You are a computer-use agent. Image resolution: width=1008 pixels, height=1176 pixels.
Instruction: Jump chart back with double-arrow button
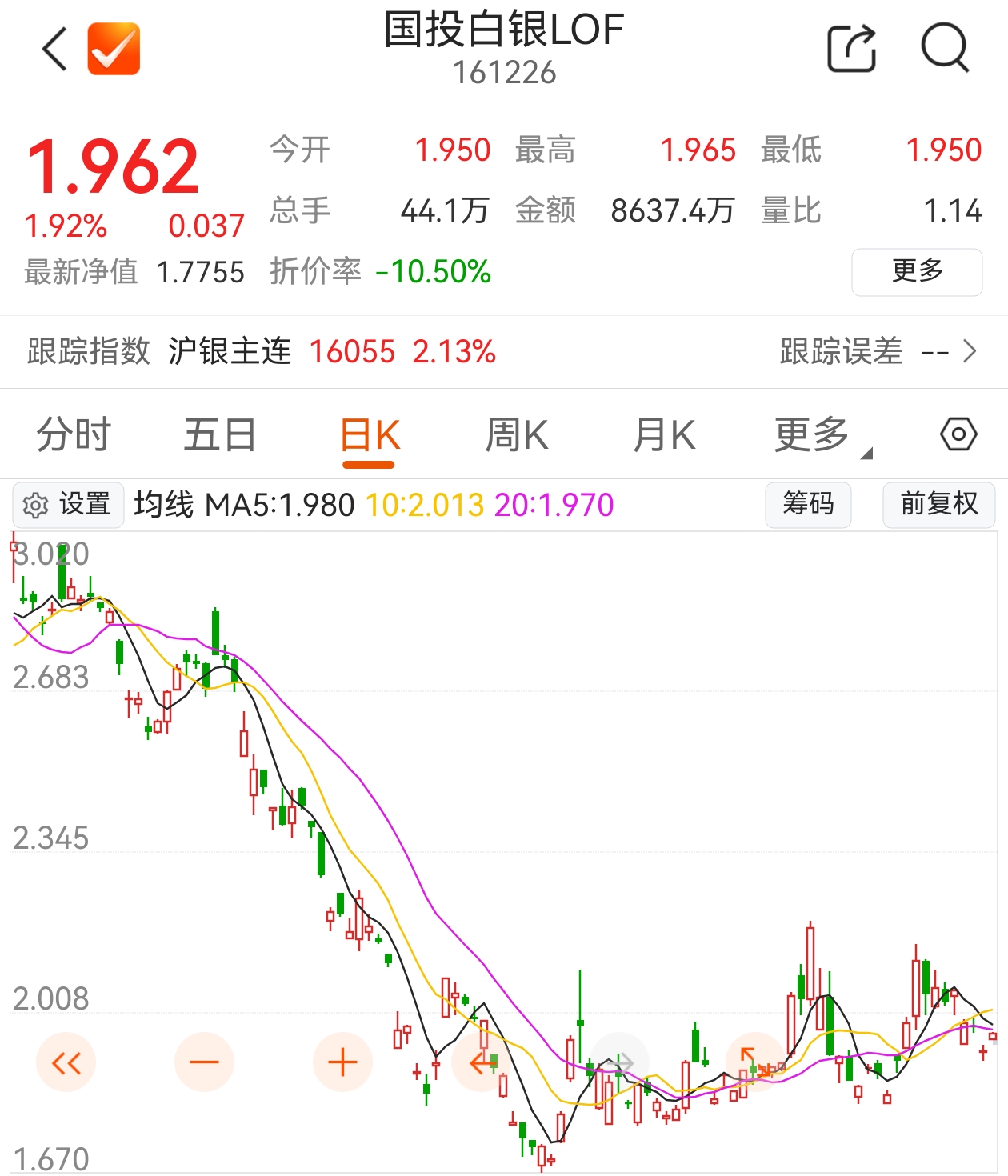coord(66,1062)
